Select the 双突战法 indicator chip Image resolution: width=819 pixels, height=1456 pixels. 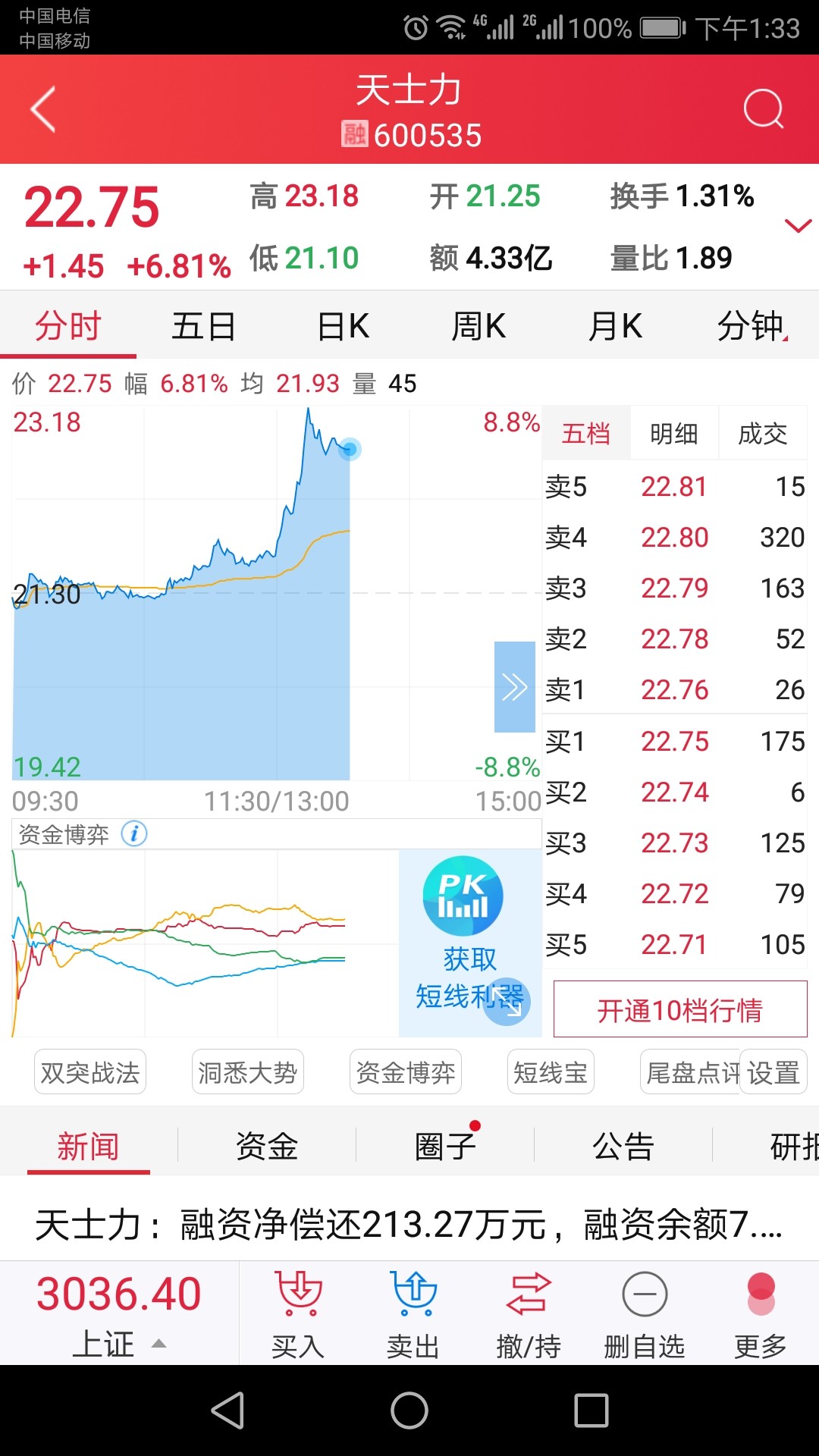pyautogui.click(x=90, y=1072)
